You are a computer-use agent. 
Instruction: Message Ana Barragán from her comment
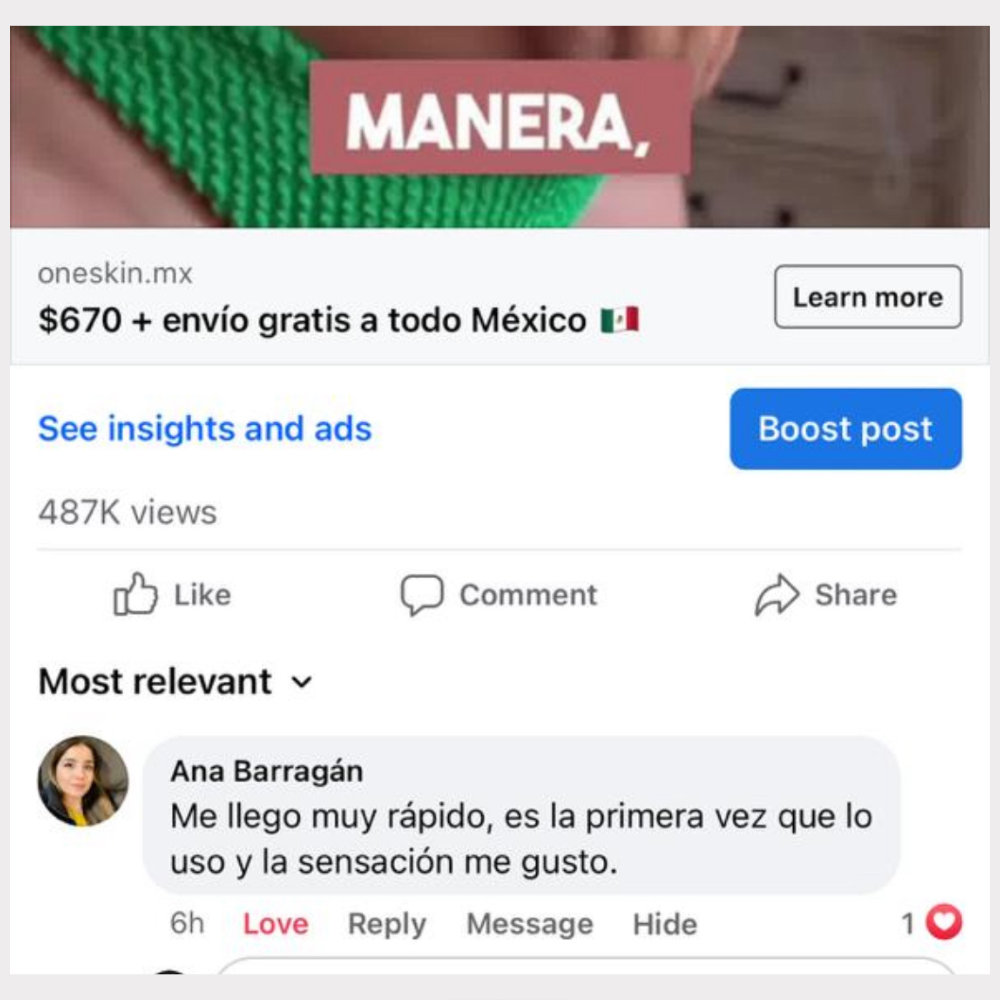529,924
